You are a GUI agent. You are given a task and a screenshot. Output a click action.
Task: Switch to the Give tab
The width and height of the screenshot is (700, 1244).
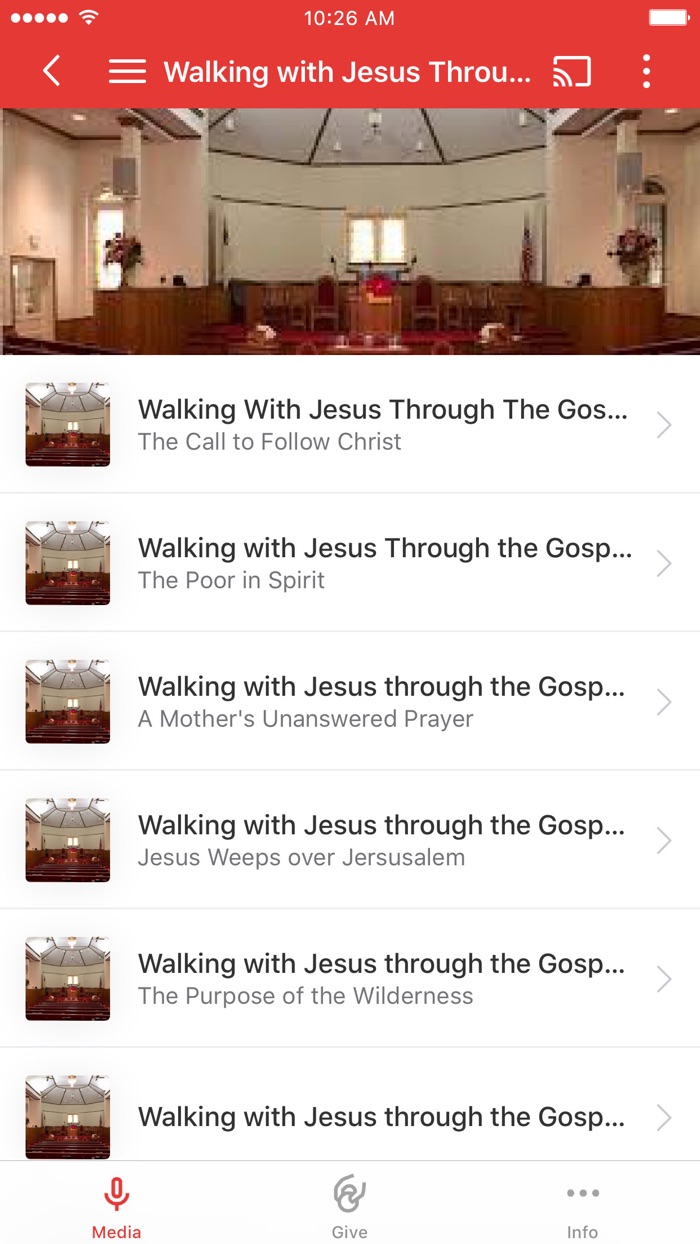[349, 1207]
